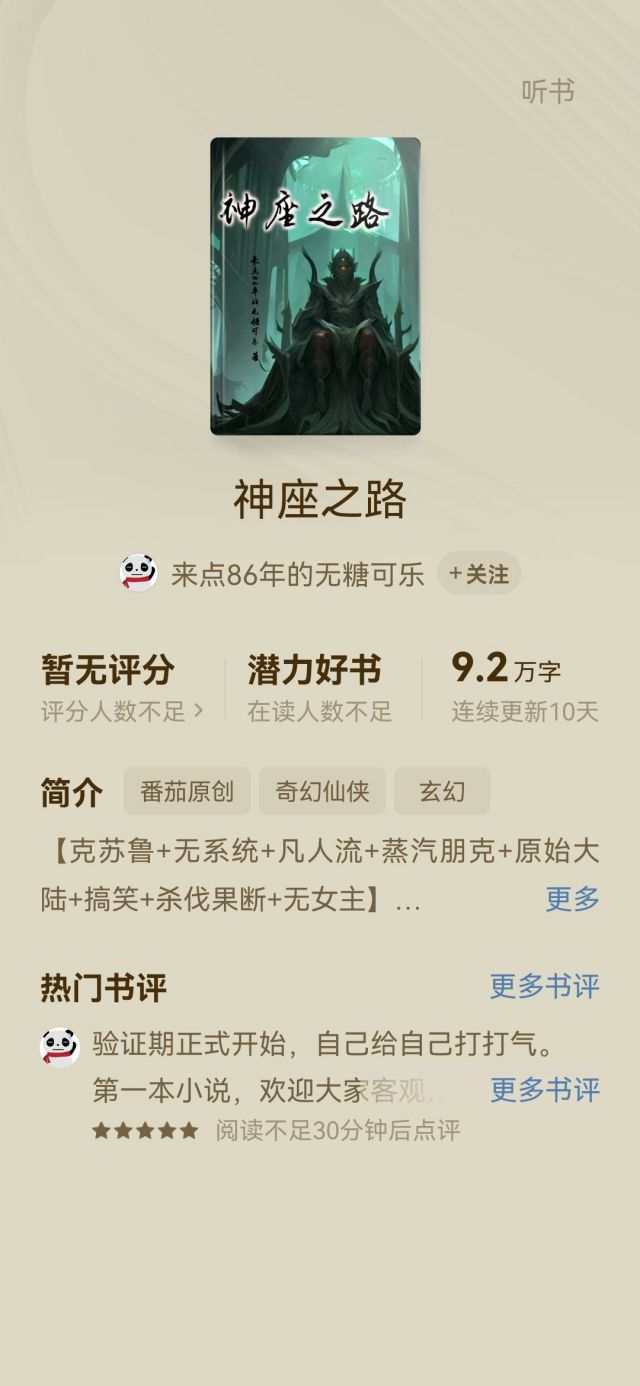Open the 暂无评分 rating details

(x=122, y=688)
